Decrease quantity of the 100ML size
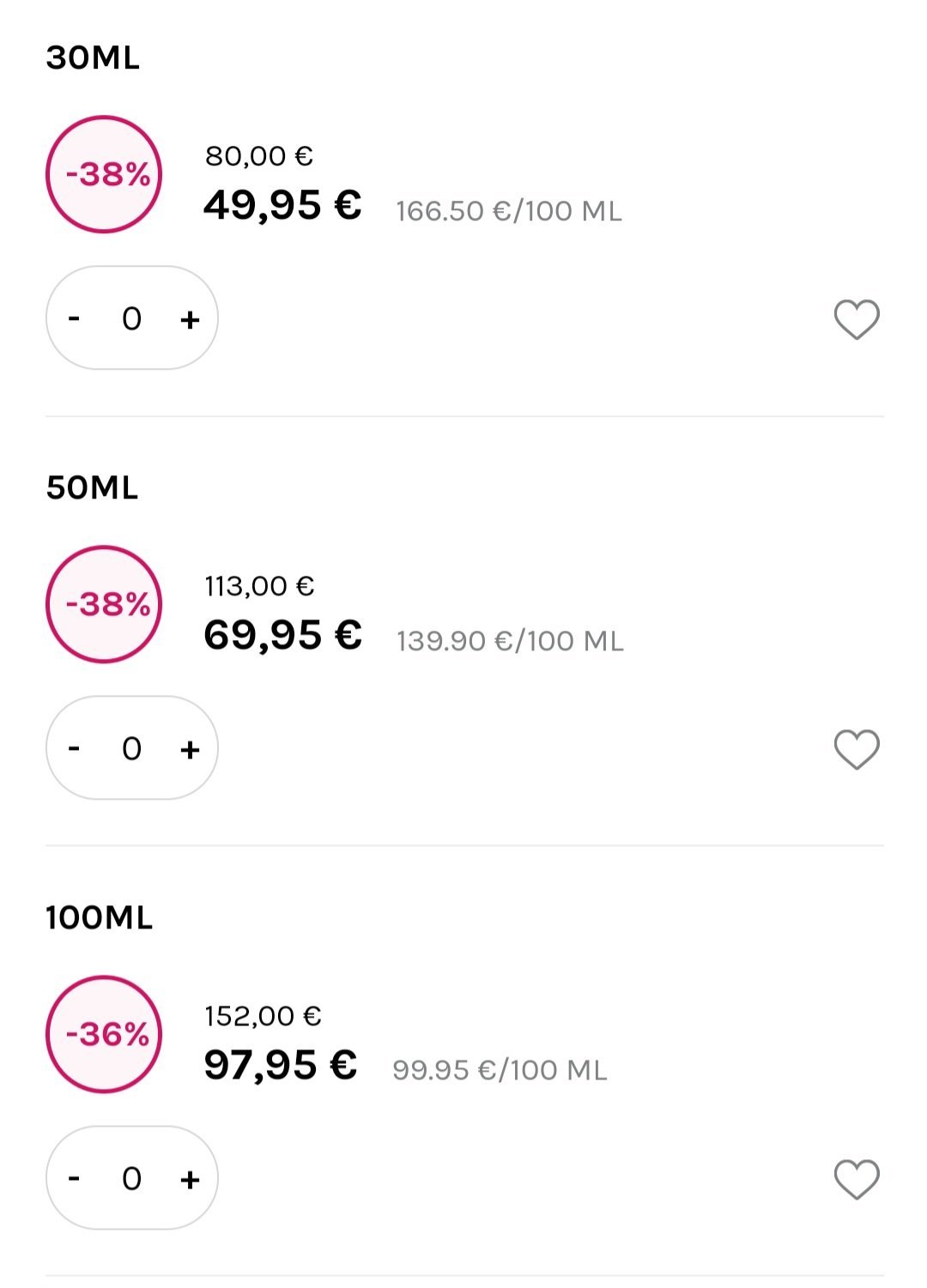This screenshot has width=927, height=1288. (x=75, y=1179)
